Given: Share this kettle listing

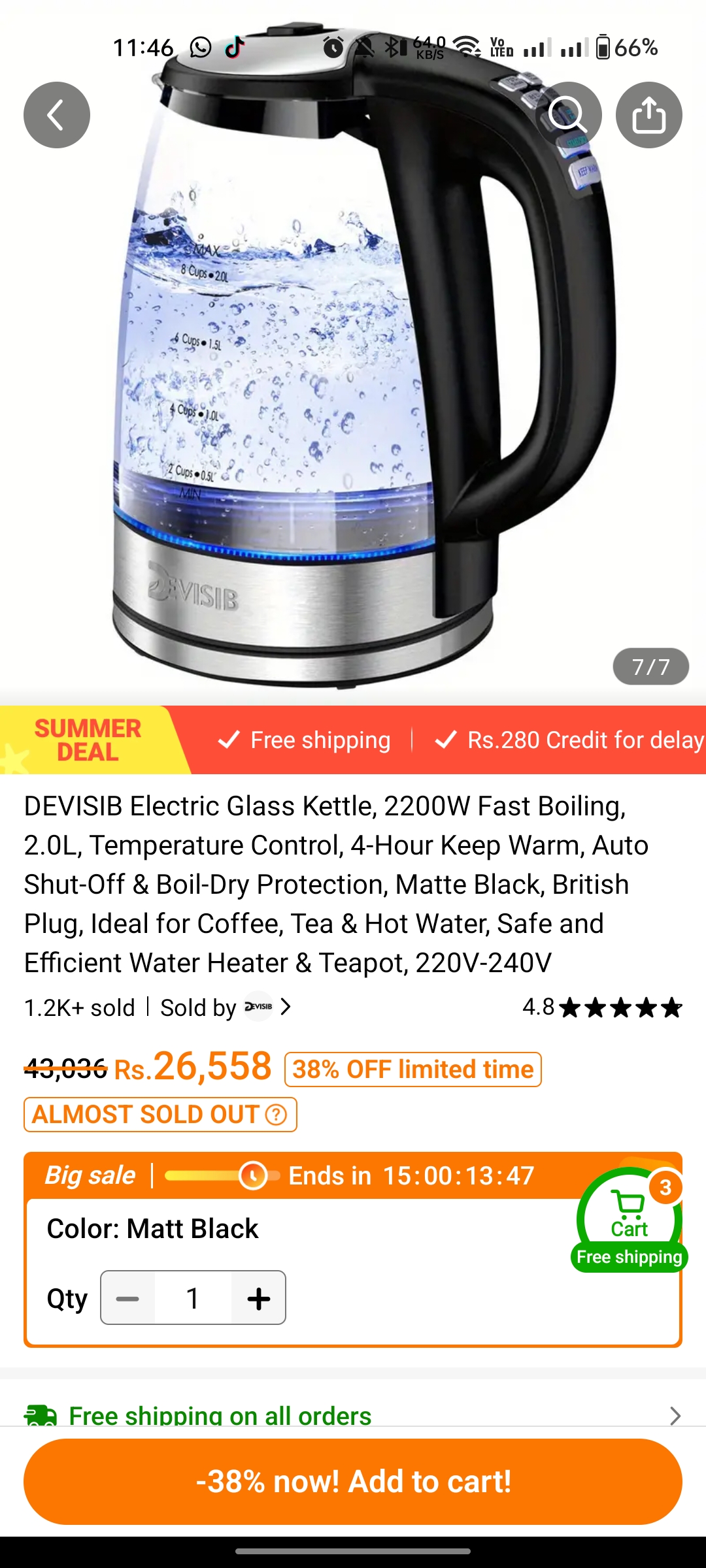Looking at the screenshot, I should click(649, 115).
